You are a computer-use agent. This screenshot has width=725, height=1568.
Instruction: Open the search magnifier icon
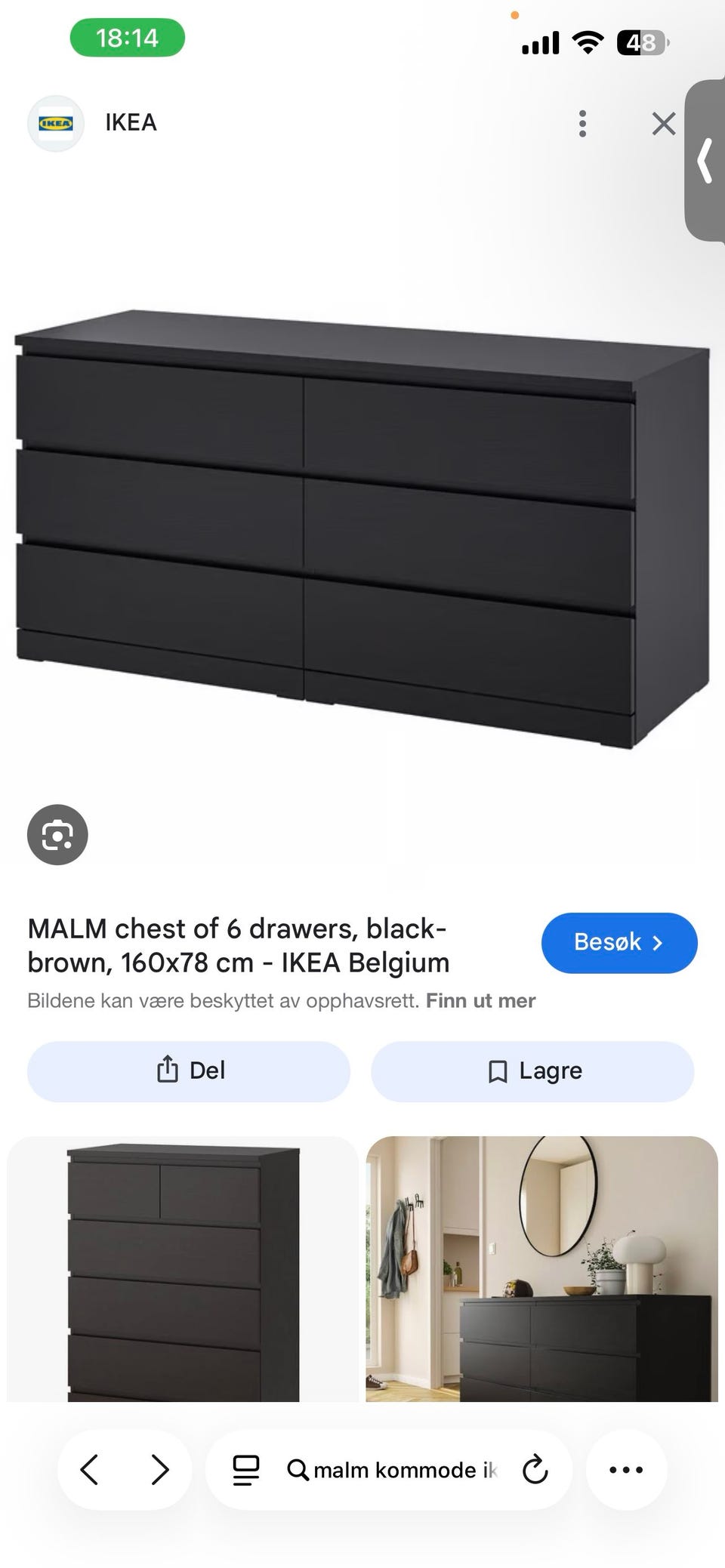click(299, 1469)
